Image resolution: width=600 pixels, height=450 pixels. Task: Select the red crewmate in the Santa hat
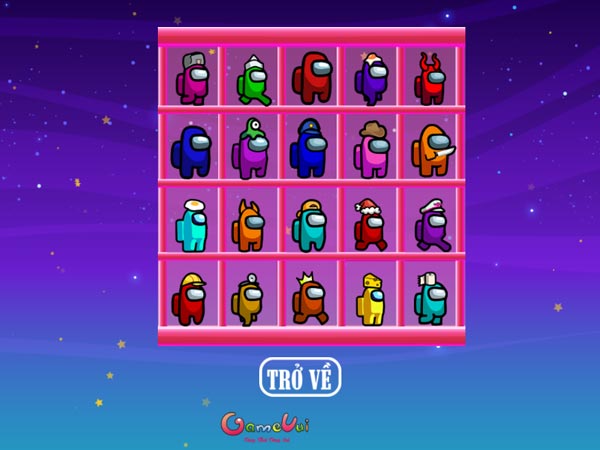pos(371,224)
